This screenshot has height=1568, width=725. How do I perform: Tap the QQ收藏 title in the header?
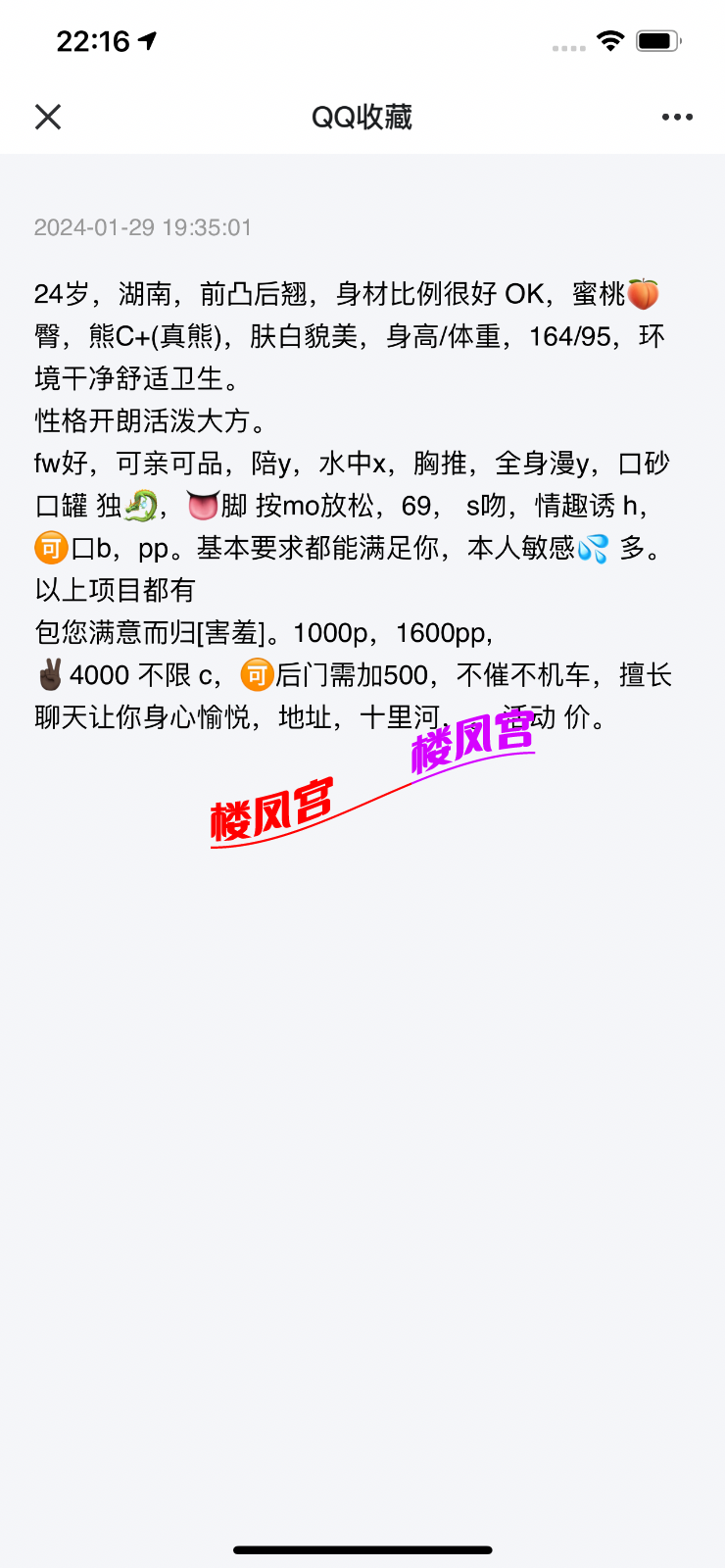point(362,116)
